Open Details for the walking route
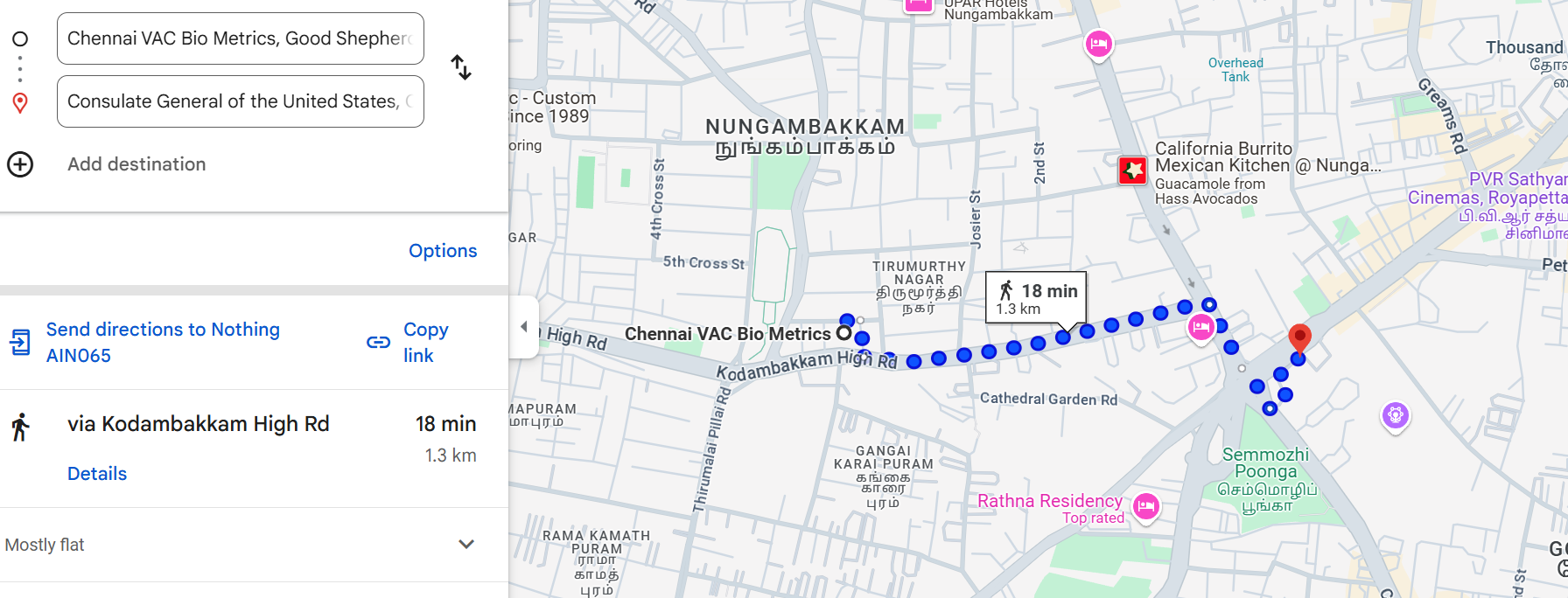The height and width of the screenshot is (598, 1568). tap(97, 474)
